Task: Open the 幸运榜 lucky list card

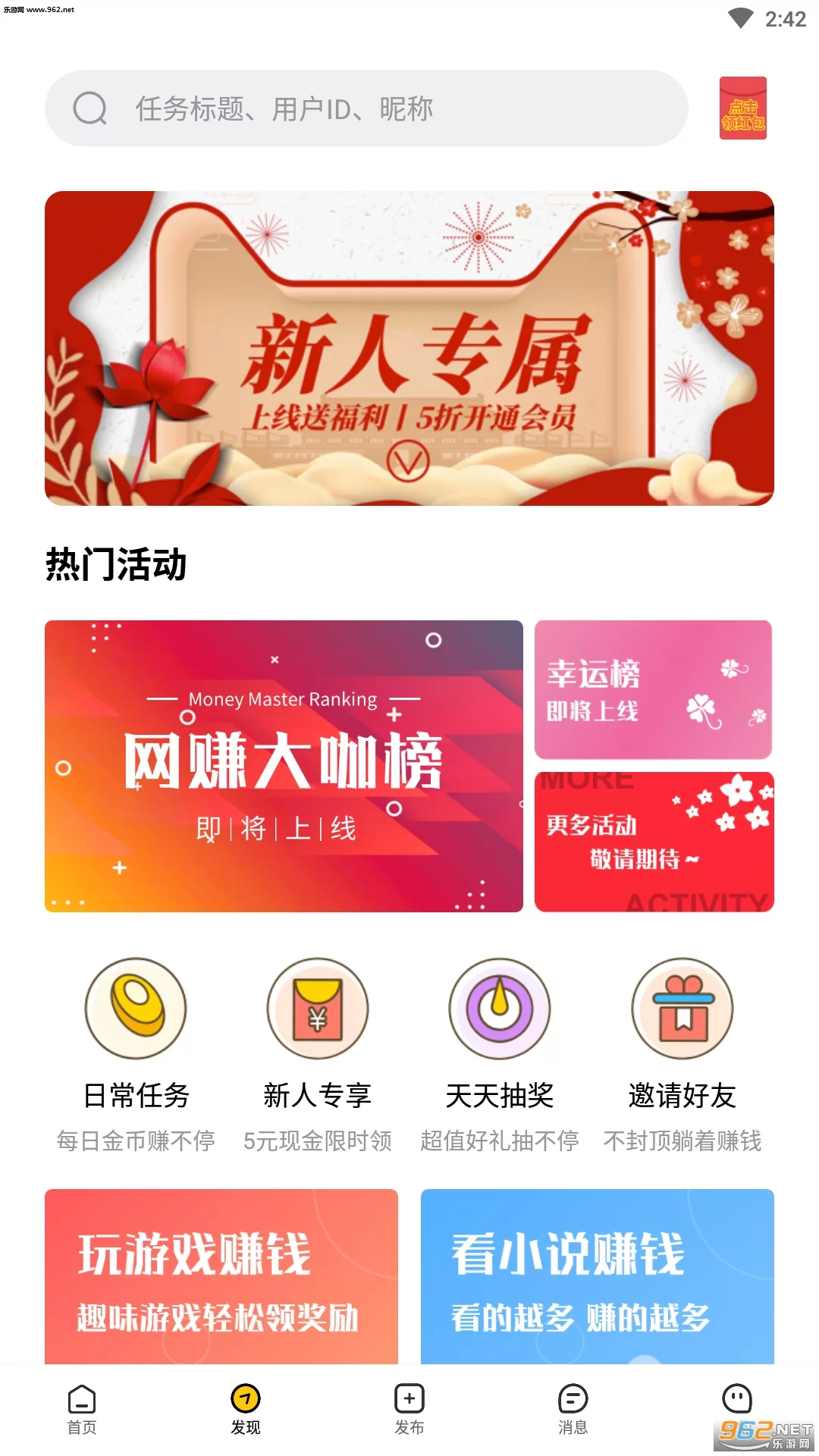Action: [653, 689]
